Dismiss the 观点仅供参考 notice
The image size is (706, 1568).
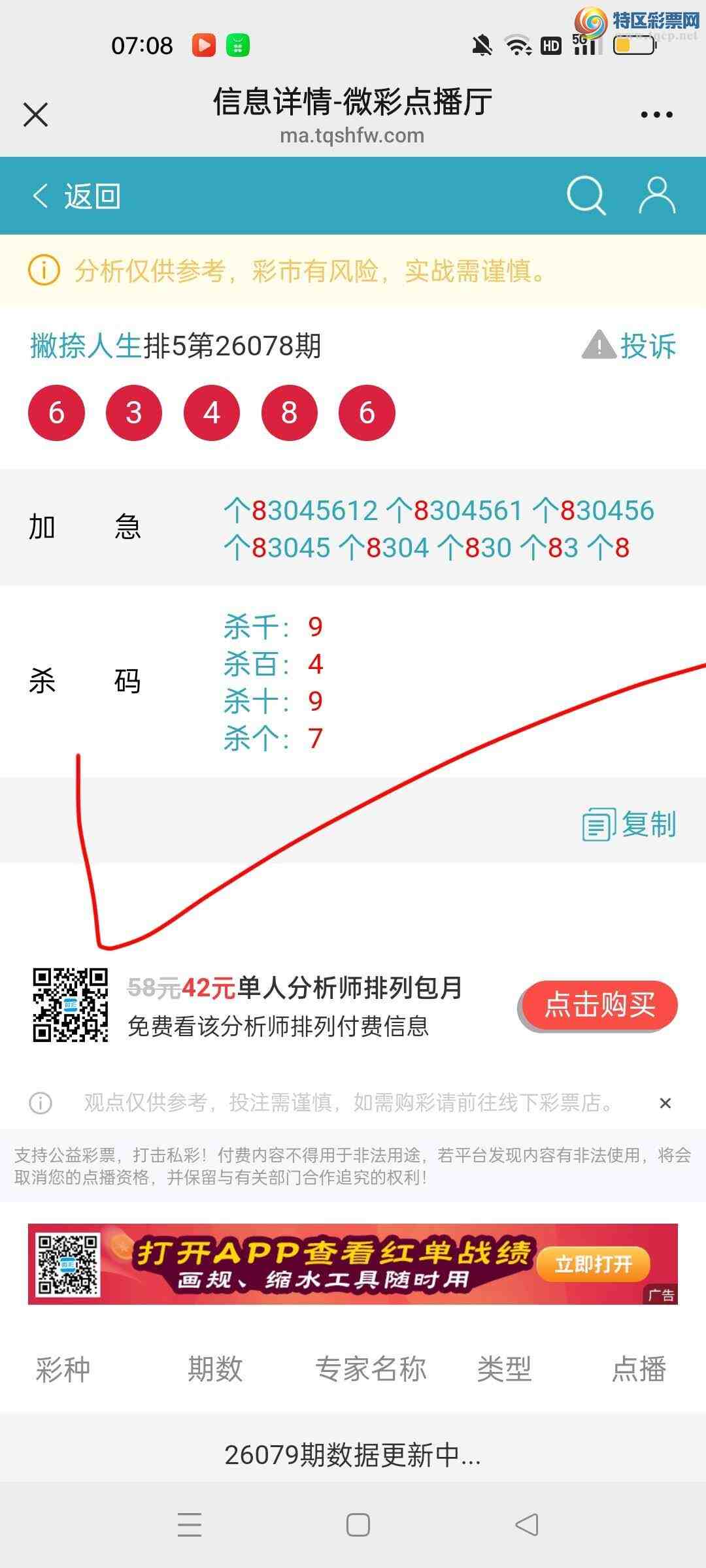[665, 1103]
